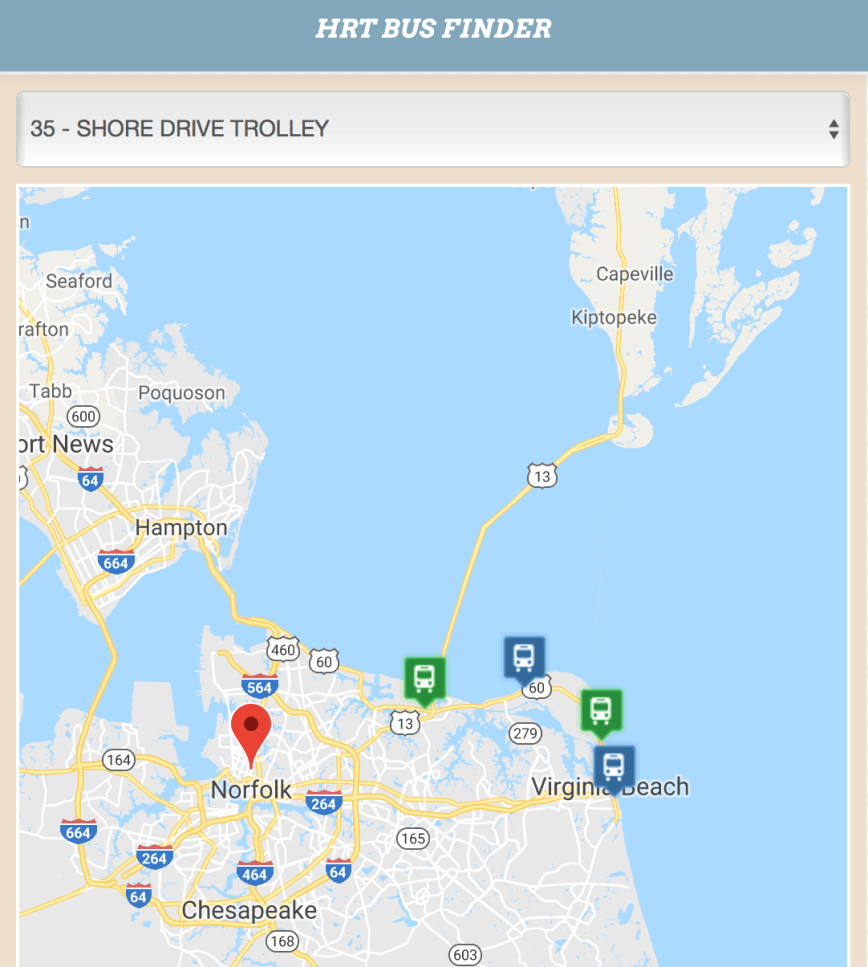Screen dimensions: 868x967
Task: Tap the red location pin near Norfolk
Action: (x=250, y=730)
